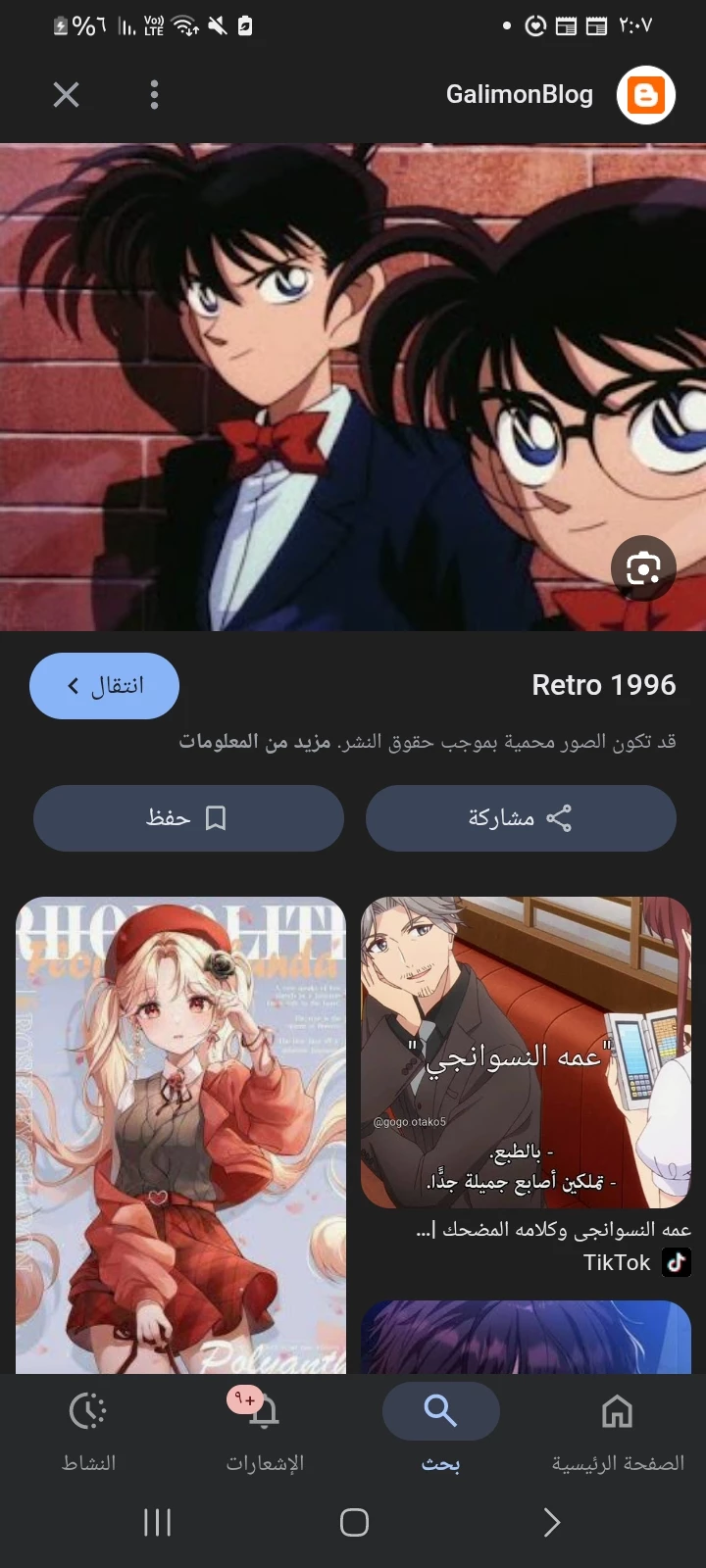Select the بحث search tab
The height and width of the screenshot is (1568, 706).
(x=440, y=1433)
